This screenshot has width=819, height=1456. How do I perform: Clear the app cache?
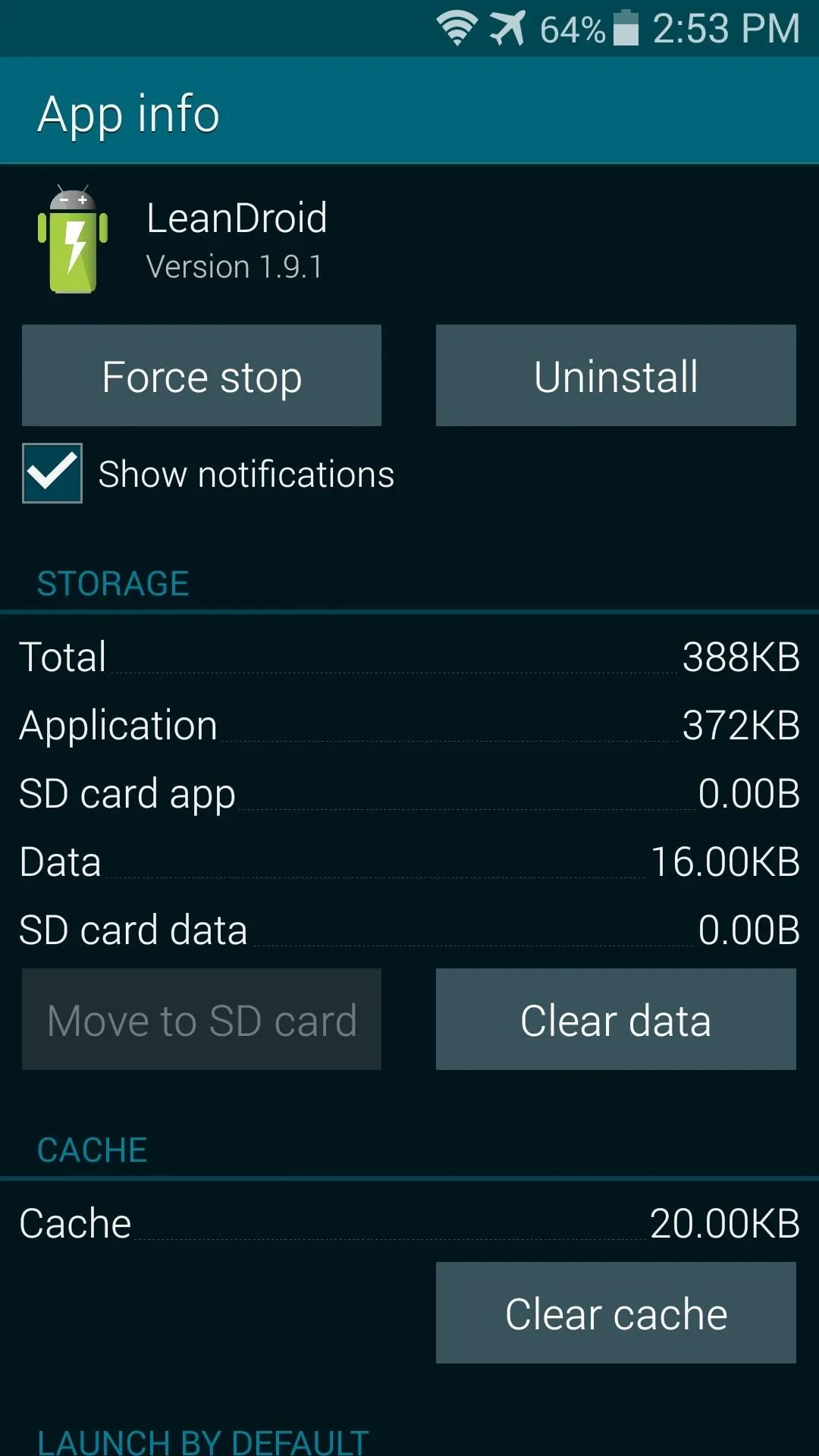tap(616, 1313)
